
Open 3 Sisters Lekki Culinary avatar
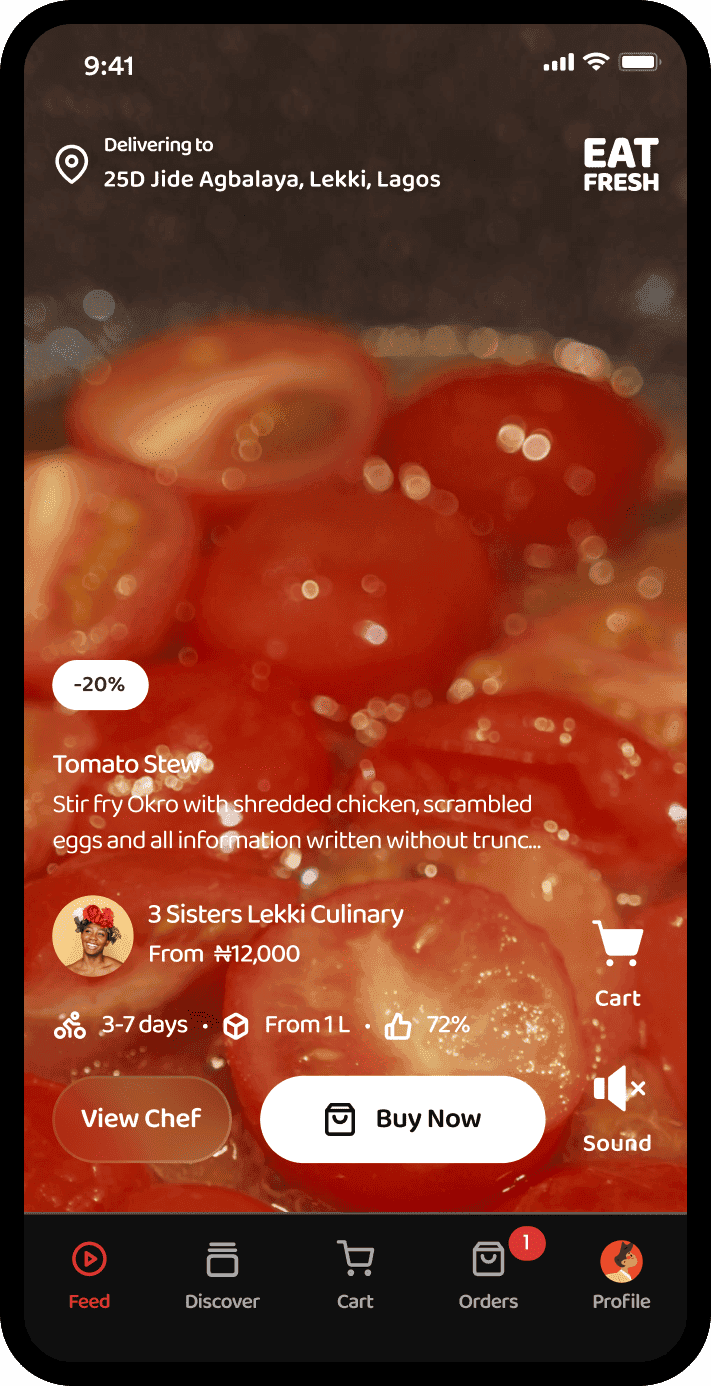[93, 936]
